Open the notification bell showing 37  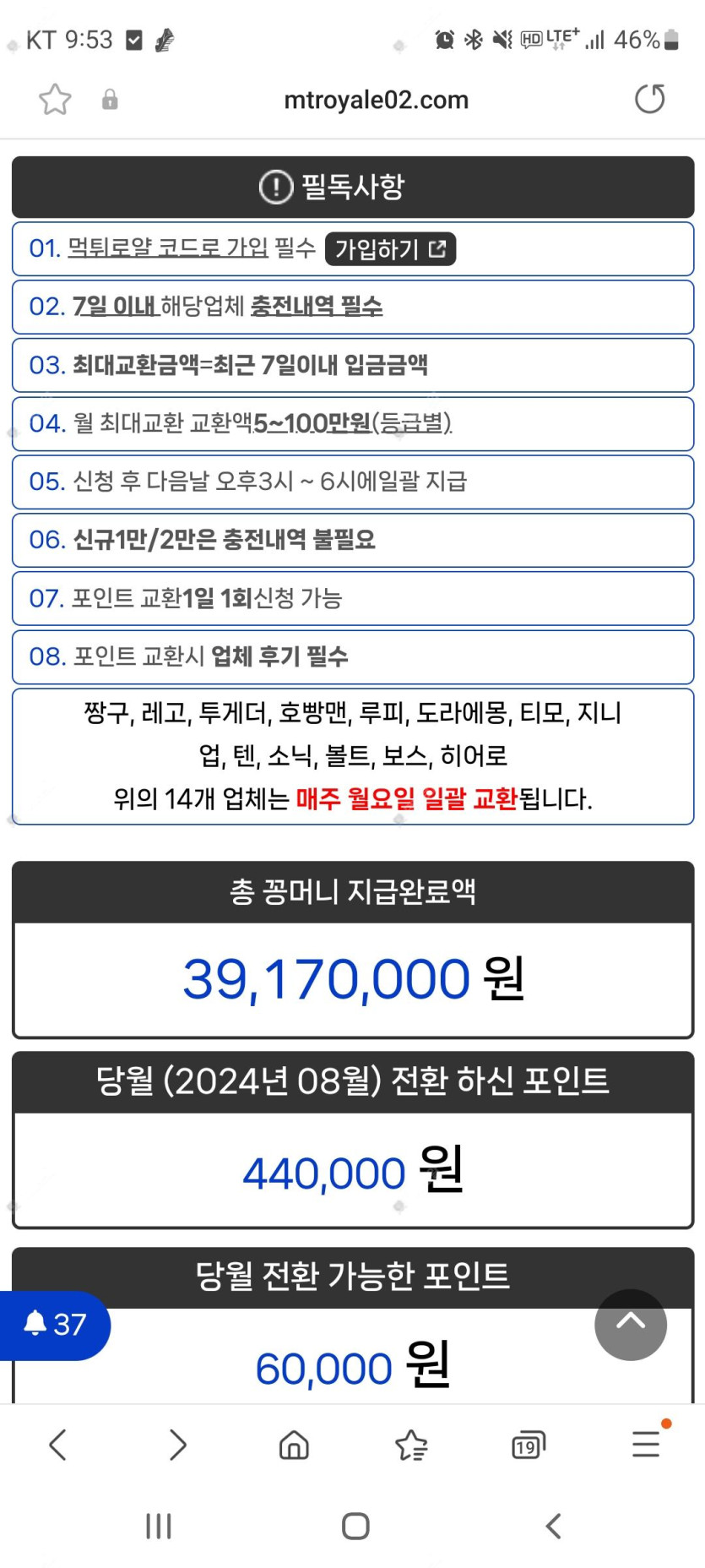(54, 1324)
